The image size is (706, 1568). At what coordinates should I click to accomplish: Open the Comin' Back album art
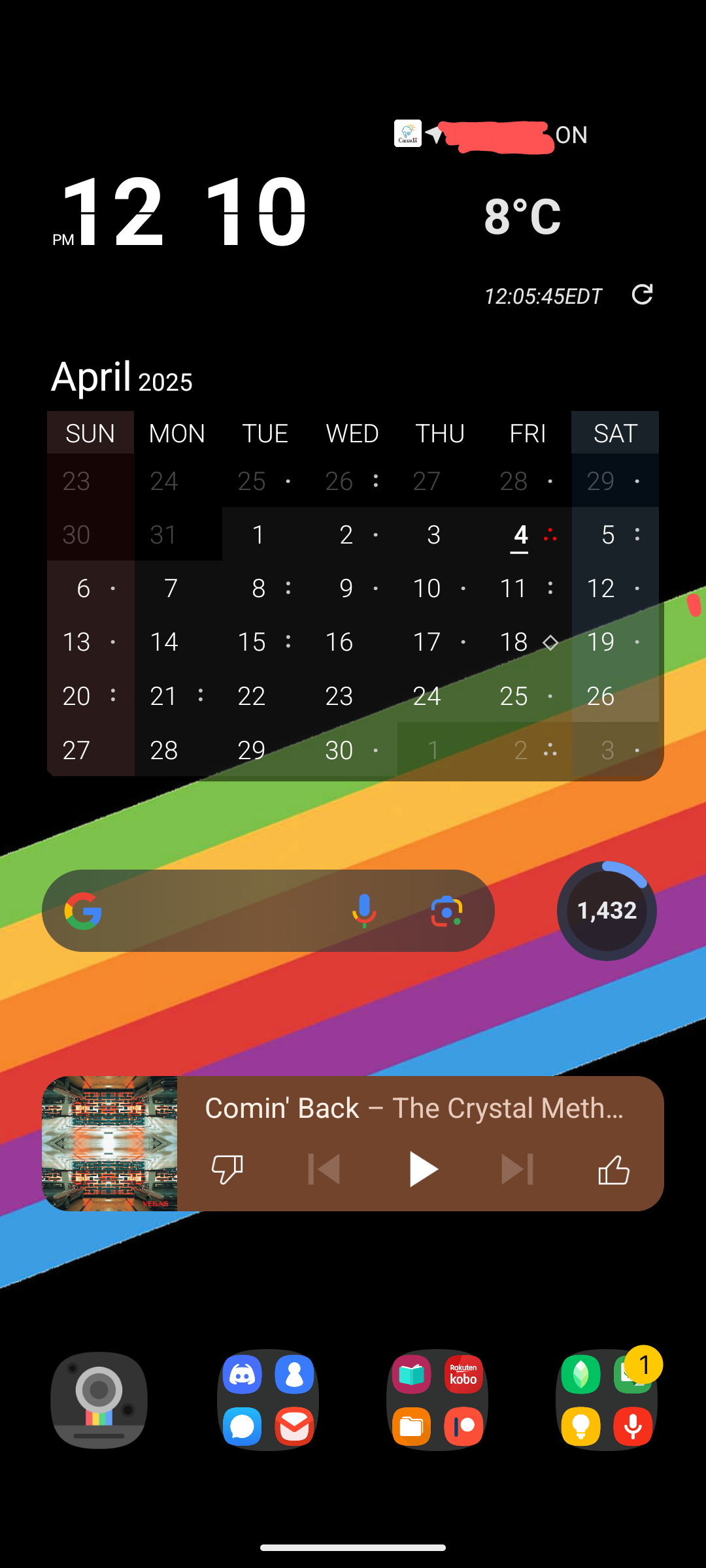click(x=109, y=1143)
